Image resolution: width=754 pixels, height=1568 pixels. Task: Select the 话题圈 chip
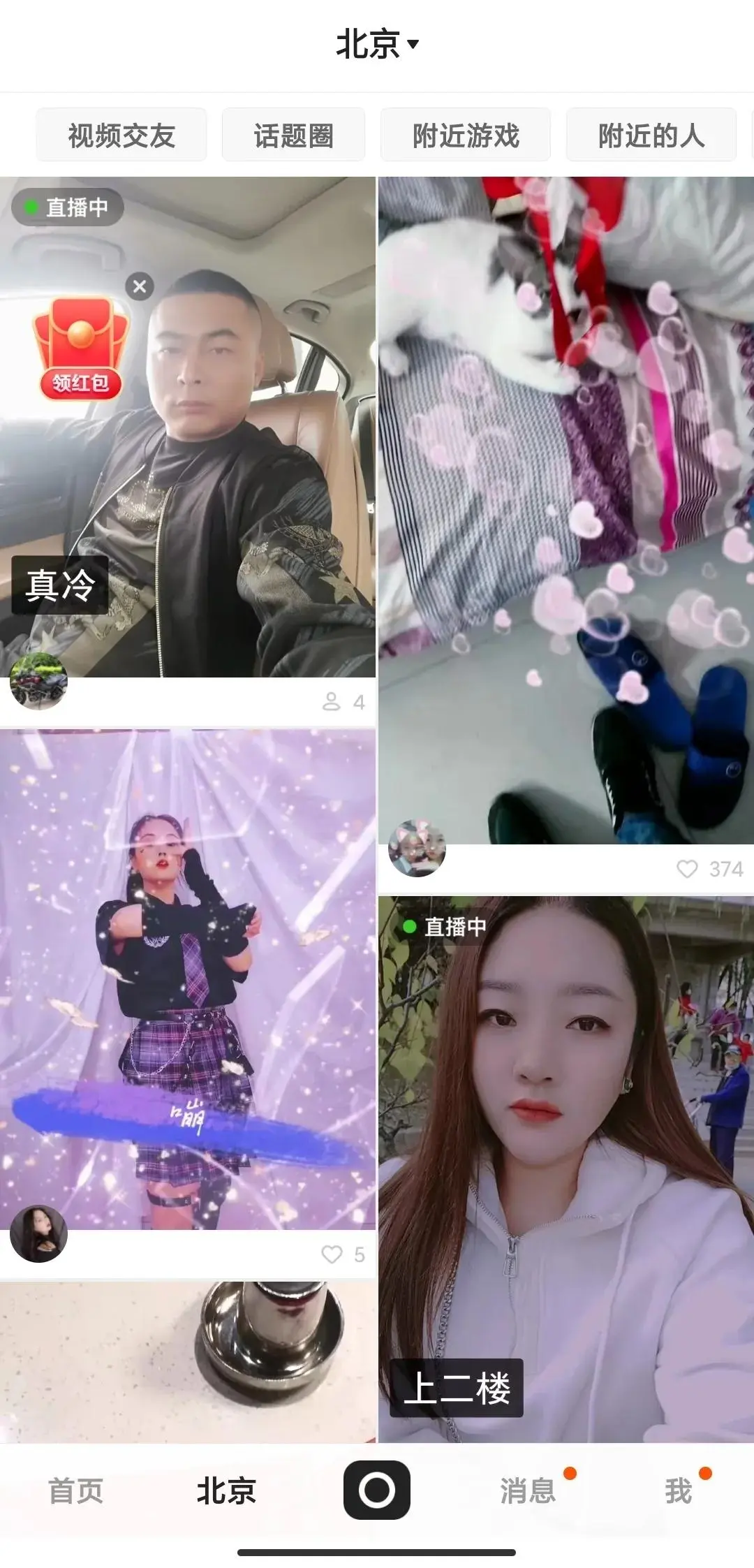click(293, 135)
